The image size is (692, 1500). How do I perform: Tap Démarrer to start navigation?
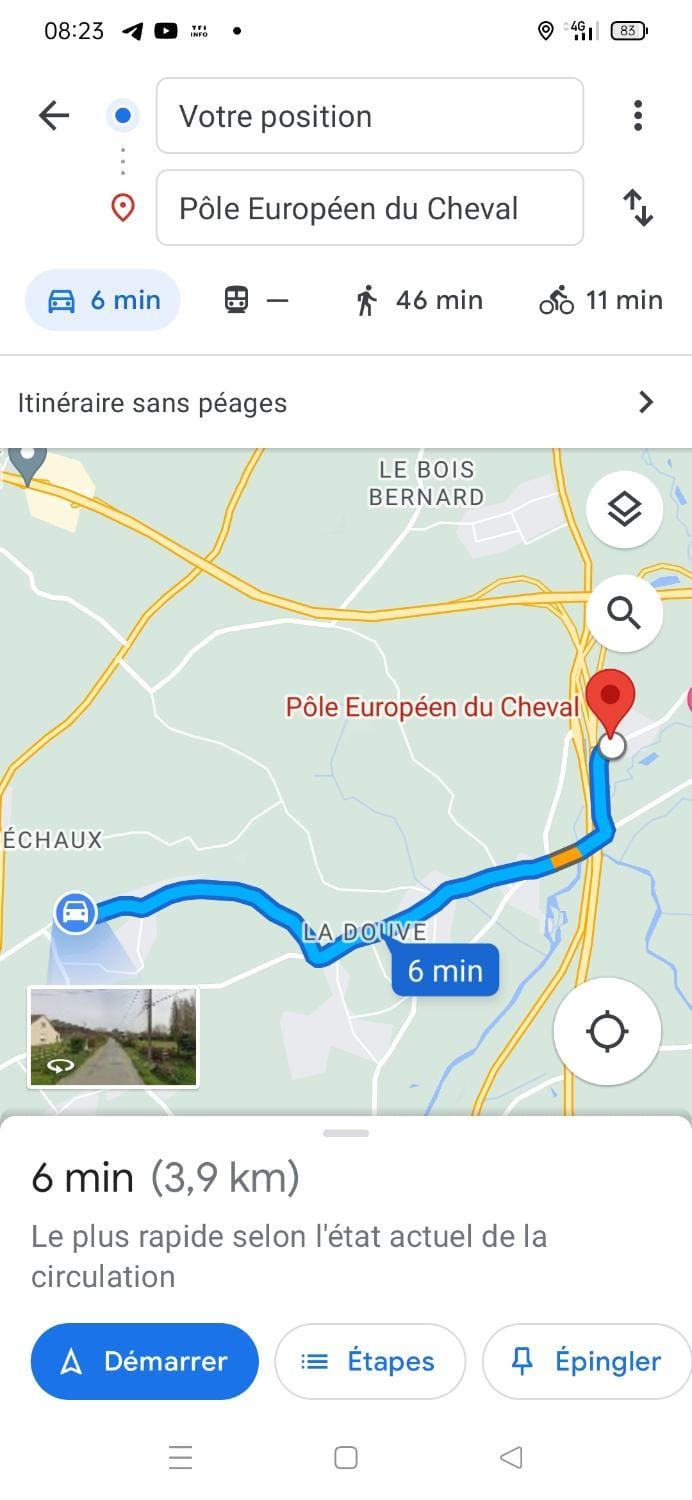pyautogui.click(x=145, y=1361)
